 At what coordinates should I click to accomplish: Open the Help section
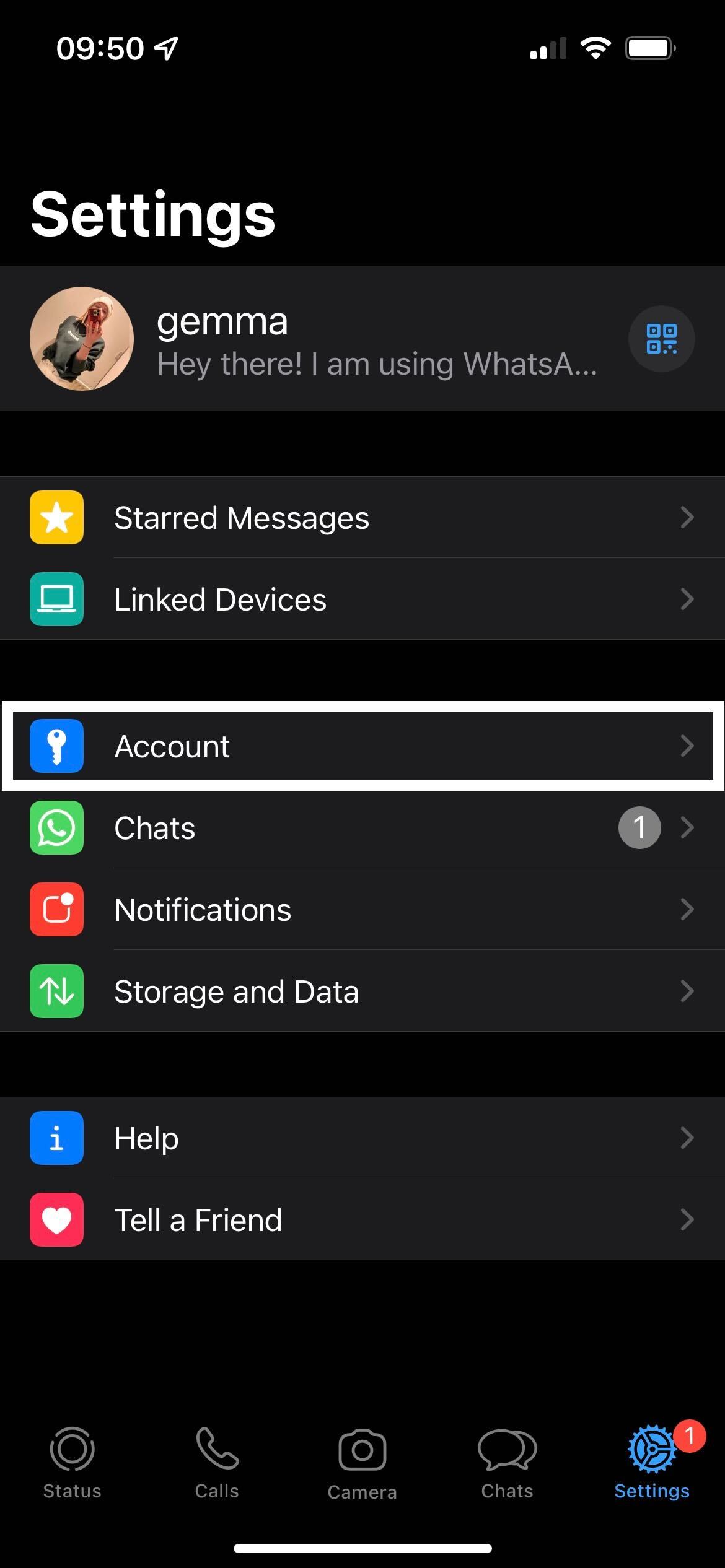click(x=362, y=1138)
